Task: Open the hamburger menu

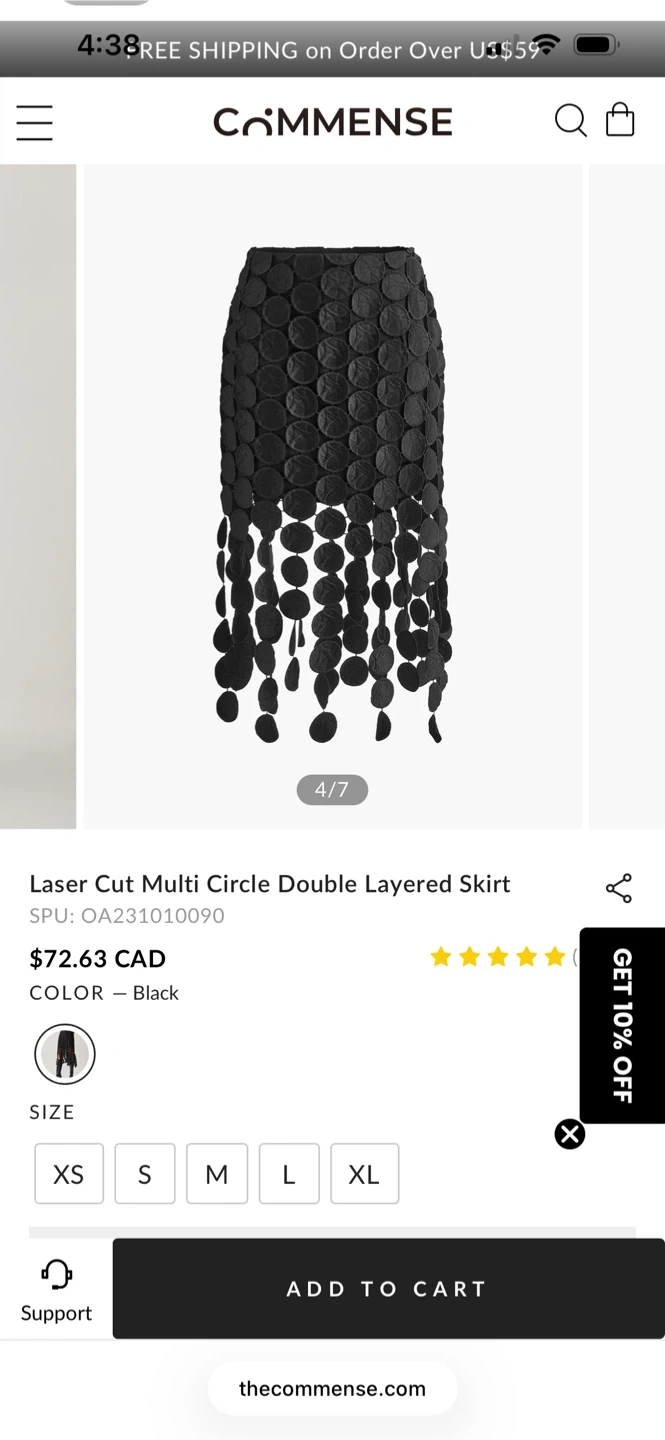Action: point(34,122)
